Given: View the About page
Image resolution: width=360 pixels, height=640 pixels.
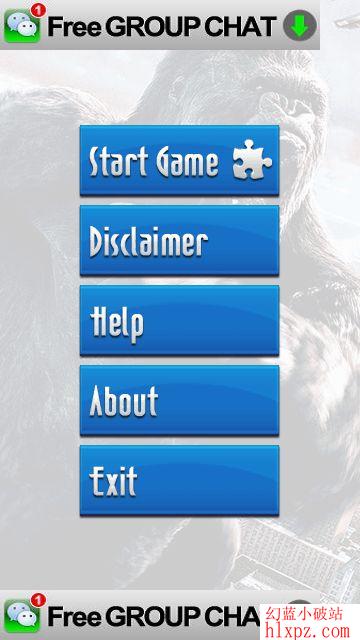Looking at the screenshot, I should [180, 400].
